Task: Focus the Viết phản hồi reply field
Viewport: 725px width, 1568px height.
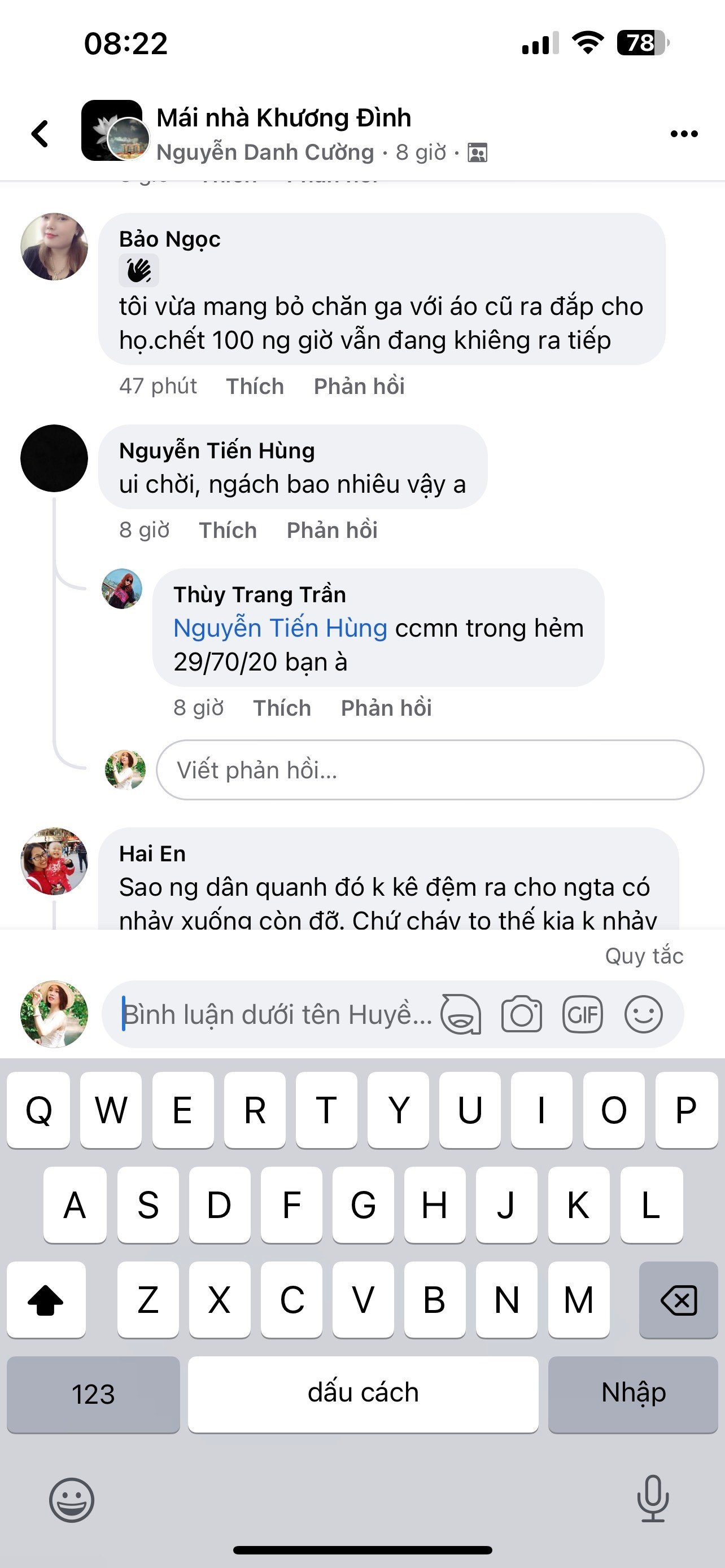Action: coord(430,770)
